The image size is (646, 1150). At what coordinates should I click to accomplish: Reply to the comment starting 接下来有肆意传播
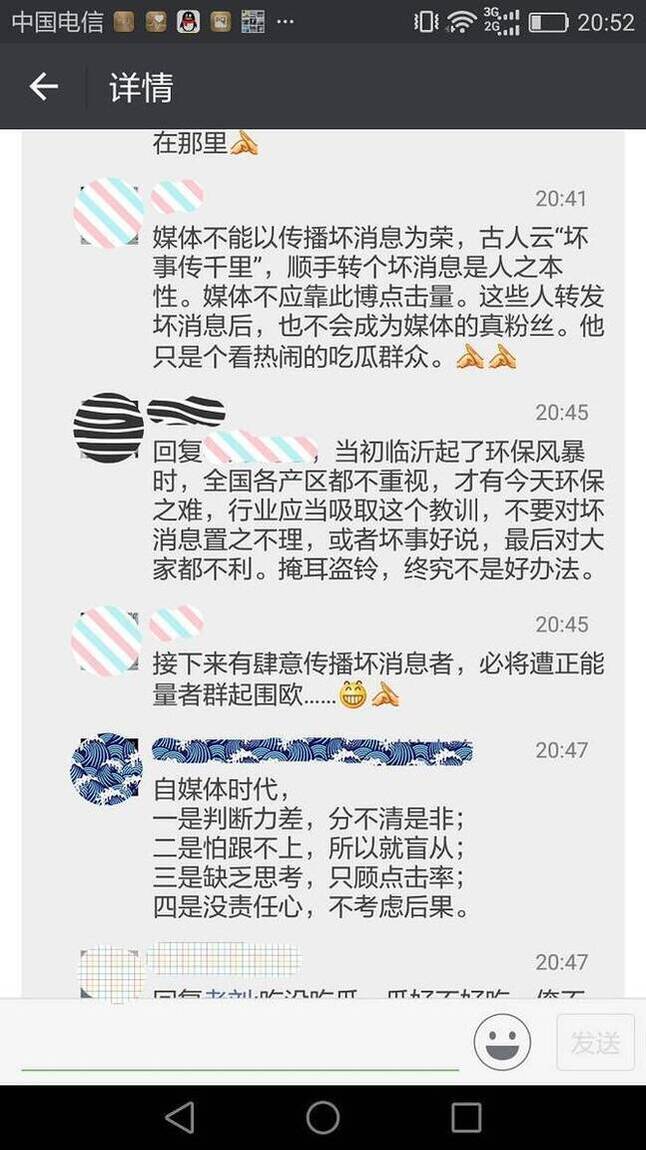pyautogui.click(x=378, y=678)
